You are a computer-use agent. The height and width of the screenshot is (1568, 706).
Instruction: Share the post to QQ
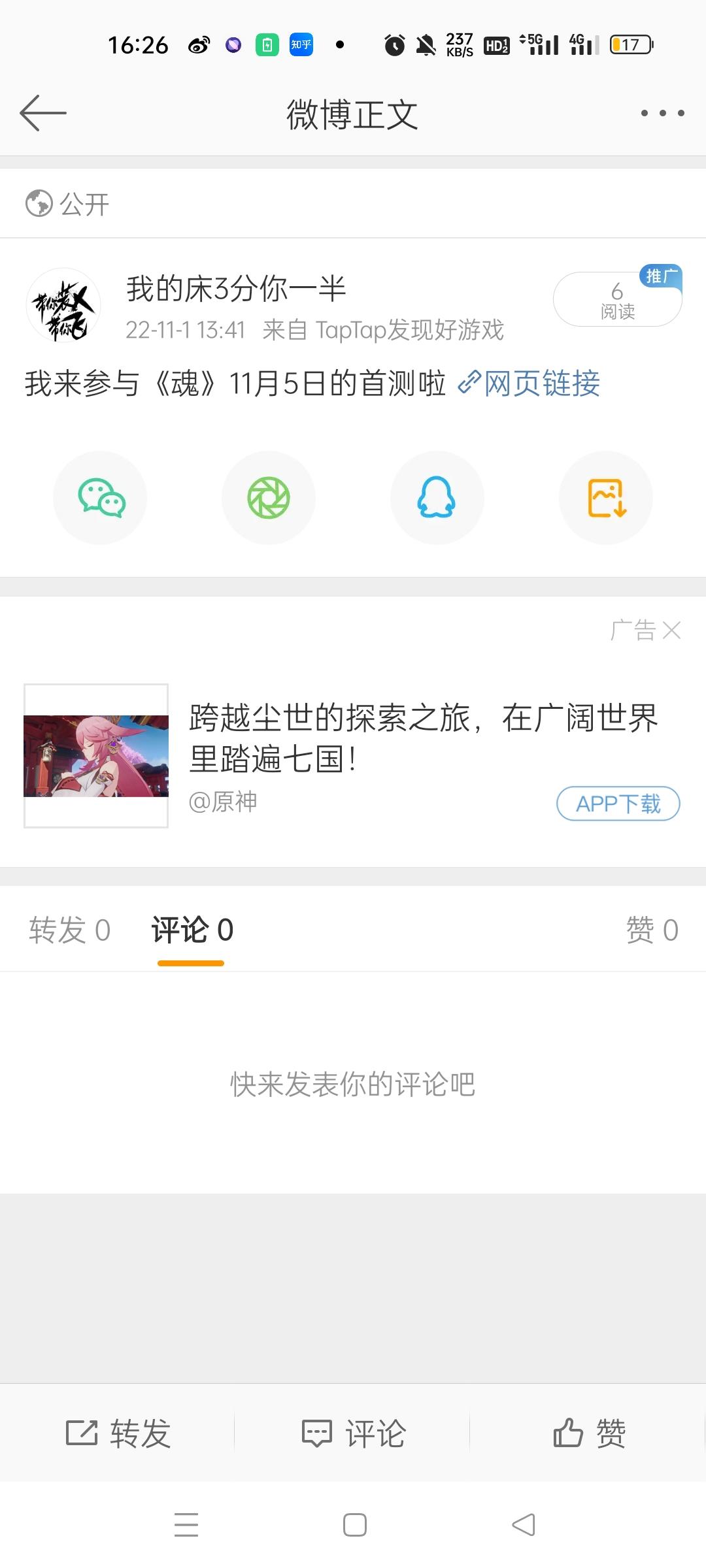[x=437, y=497]
